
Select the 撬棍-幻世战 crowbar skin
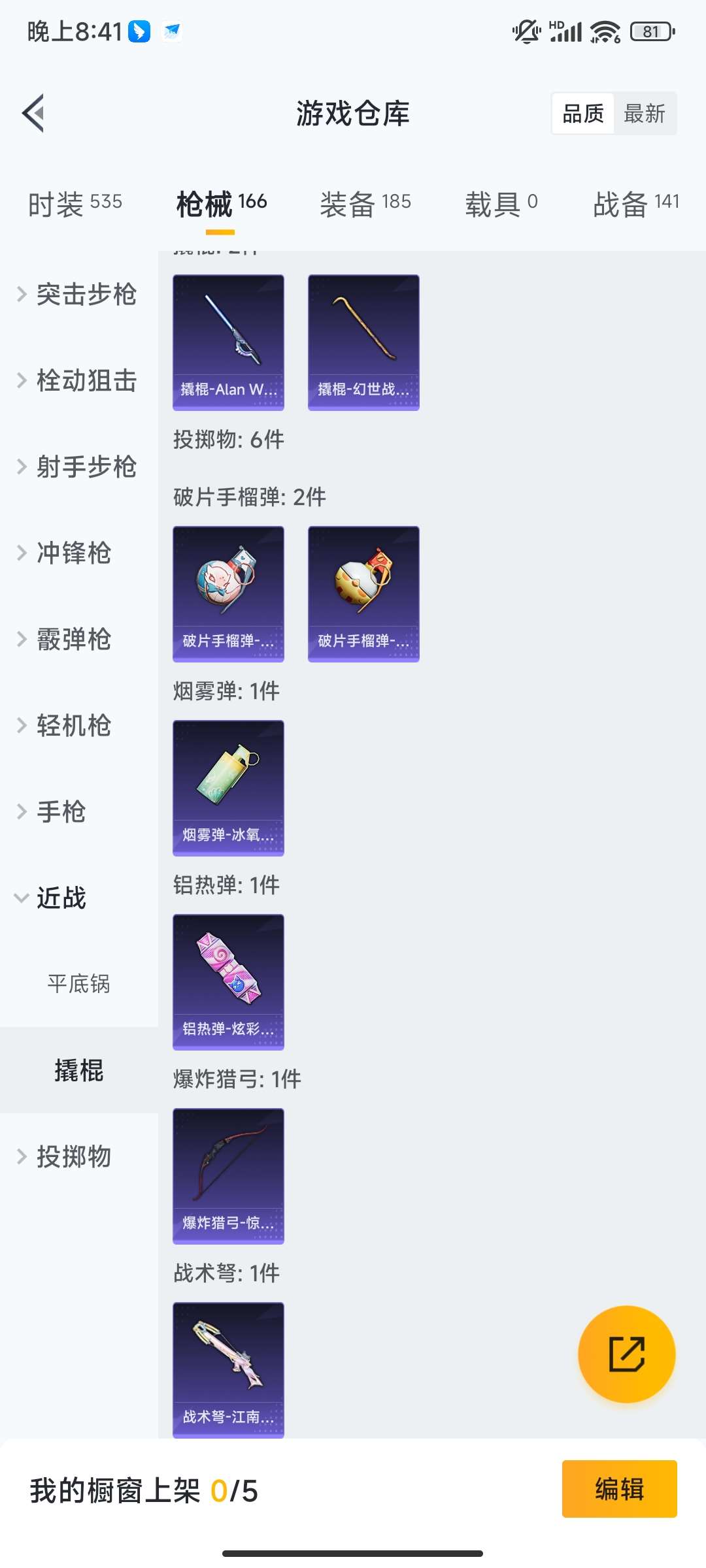(x=363, y=340)
